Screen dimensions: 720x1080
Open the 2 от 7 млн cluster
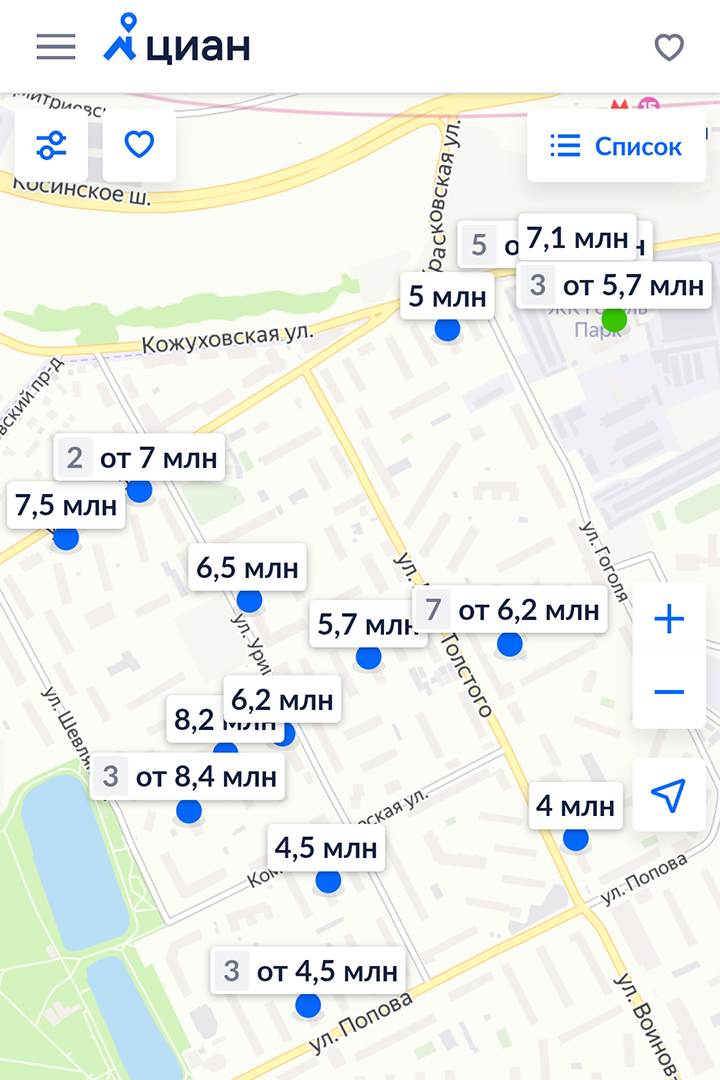139,459
